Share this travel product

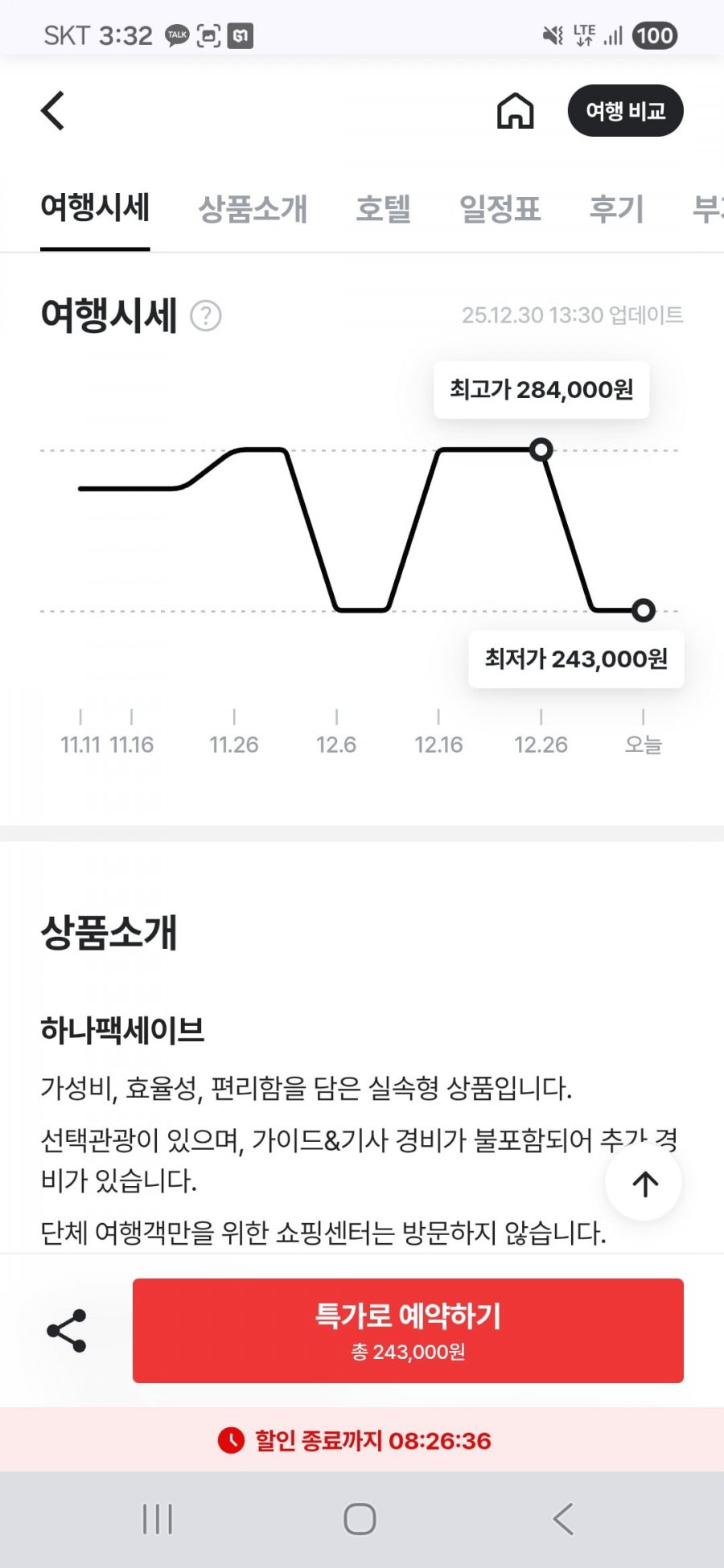pyautogui.click(x=67, y=1331)
